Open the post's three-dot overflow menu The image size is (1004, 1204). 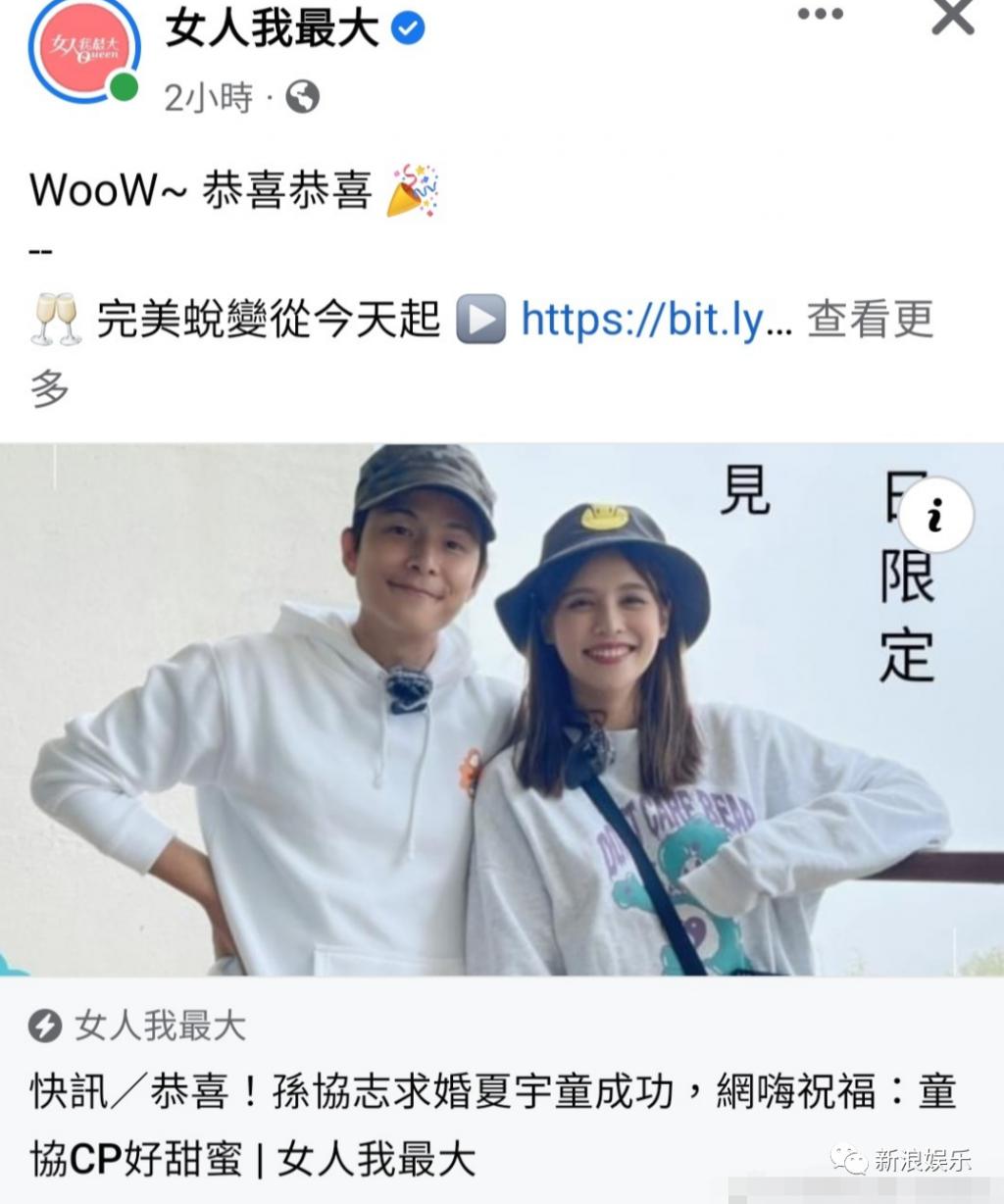pyautogui.click(x=820, y=14)
